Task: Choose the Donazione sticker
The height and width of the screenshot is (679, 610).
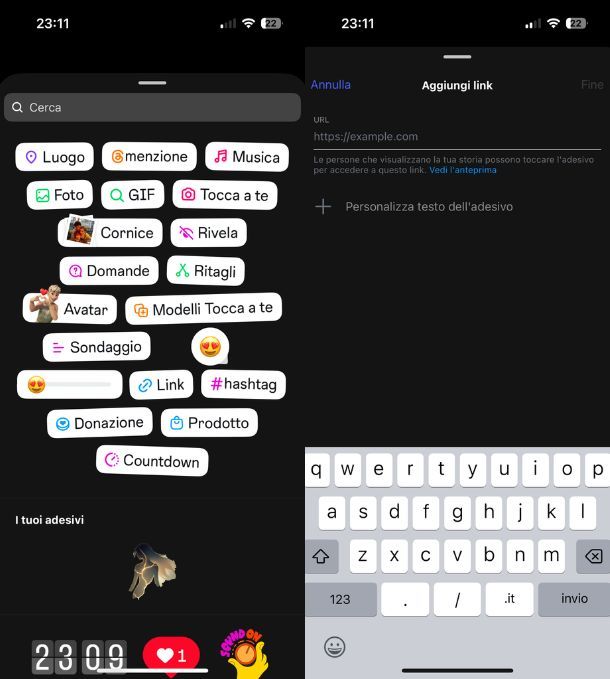Action: click(x=99, y=423)
